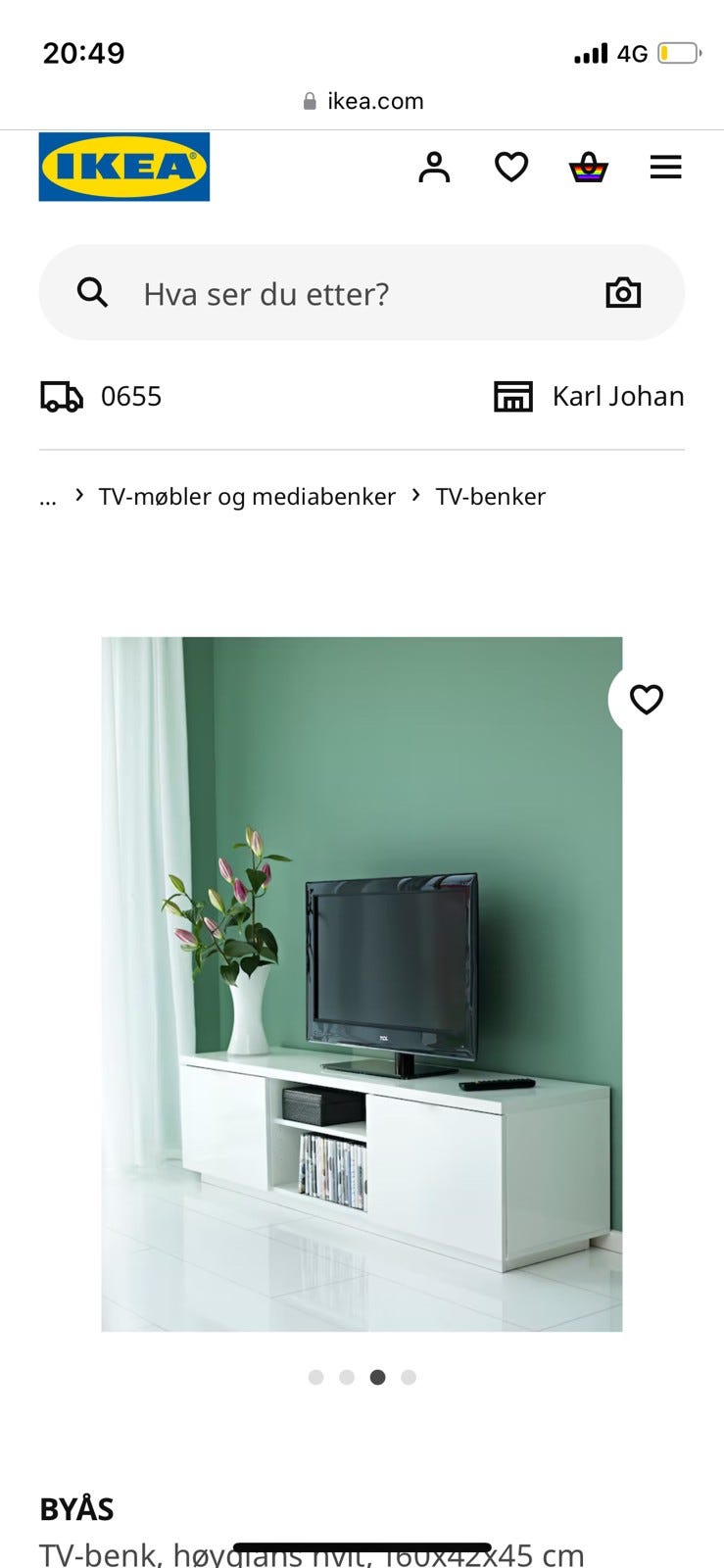
Task: Open the wishlist heart icon in header
Action: [x=510, y=167]
